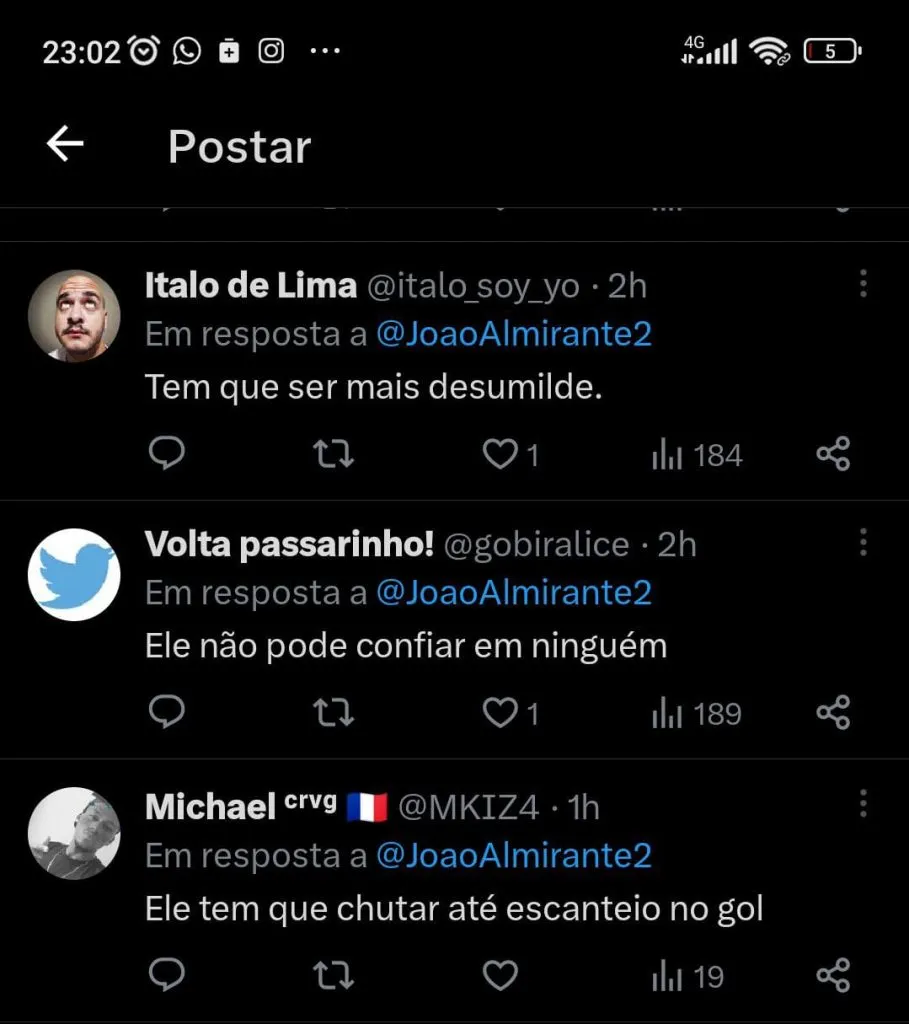Go back using the arrow icon

point(65,145)
